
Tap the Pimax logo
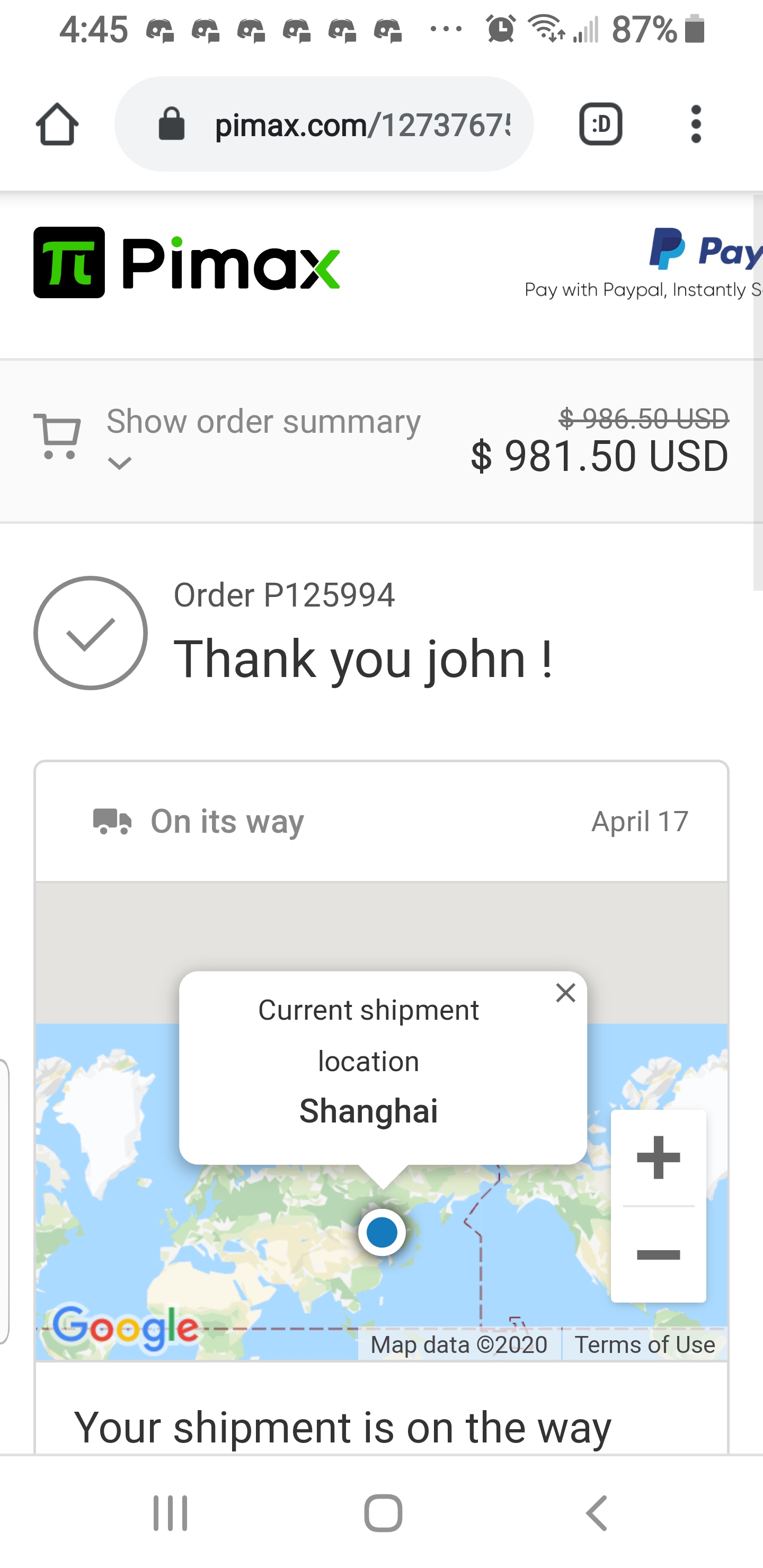(187, 262)
